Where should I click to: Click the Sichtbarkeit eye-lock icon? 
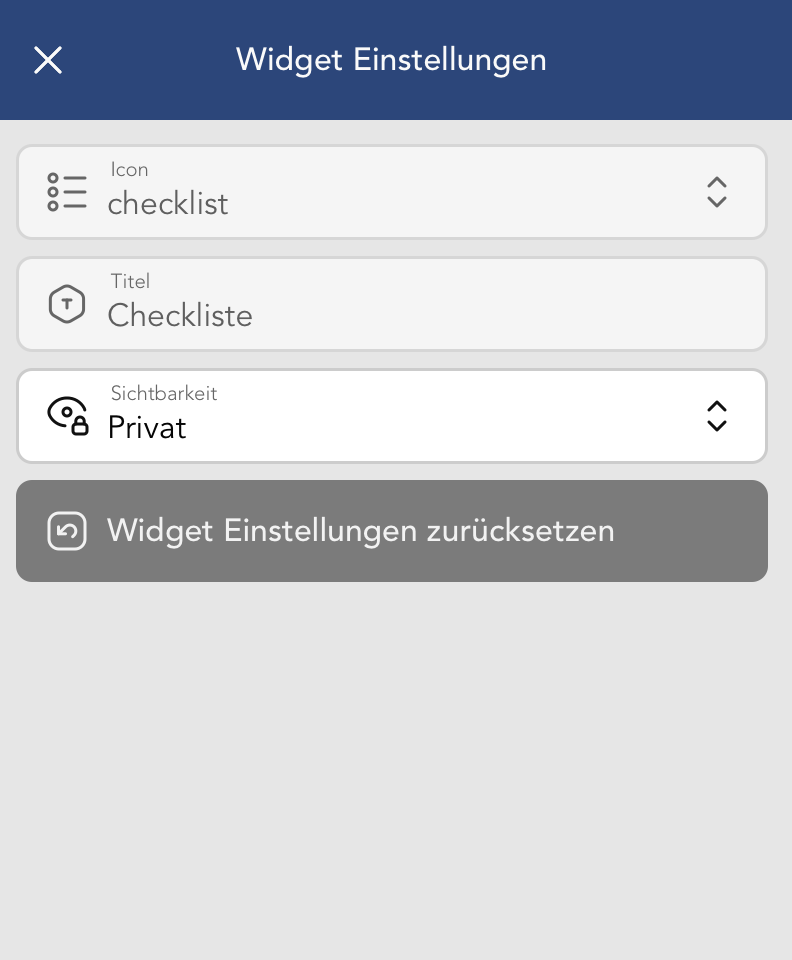click(67, 416)
